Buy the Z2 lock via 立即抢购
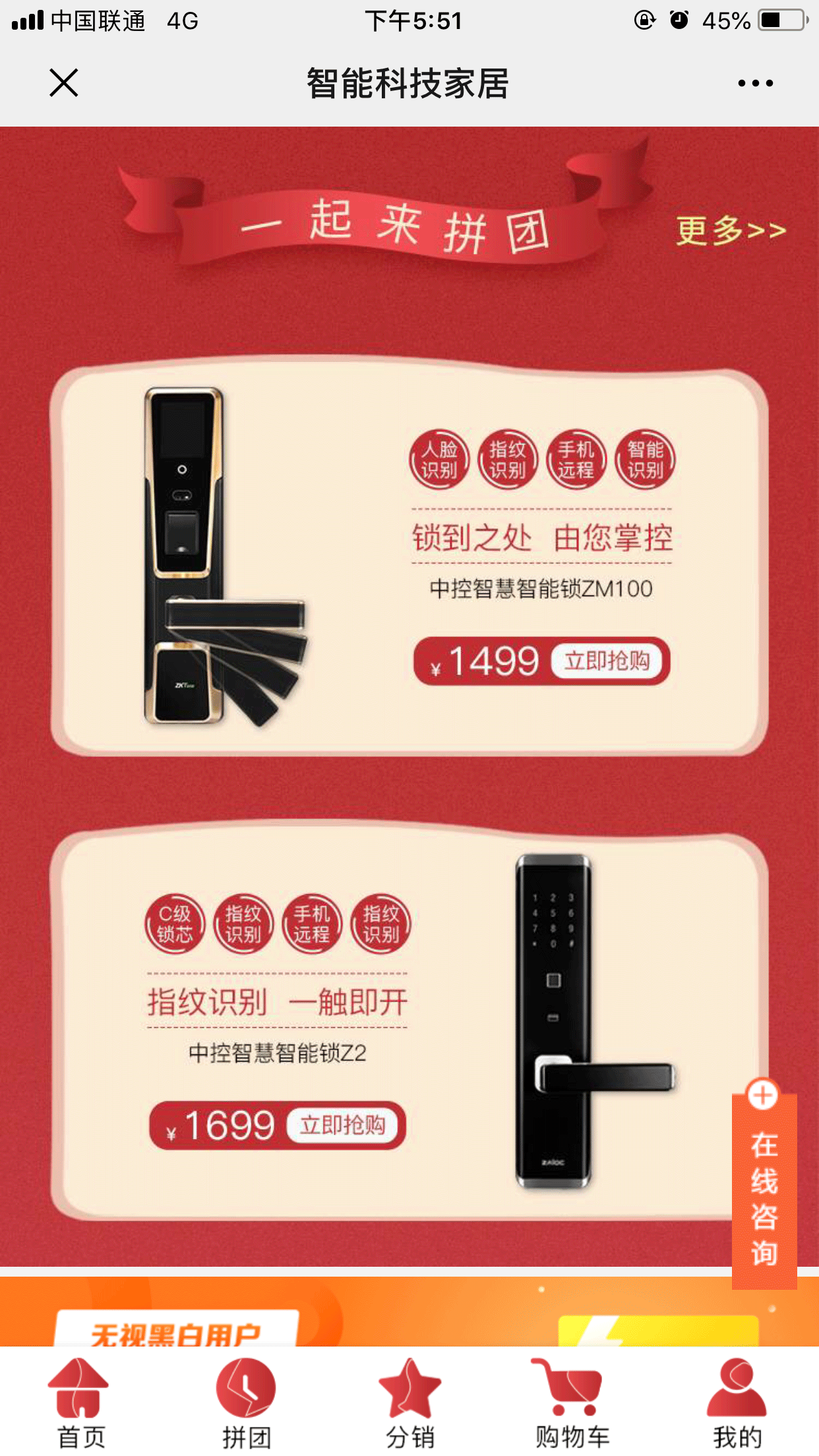Image resolution: width=819 pixels, height=1456 pixels. [342, 1125]
